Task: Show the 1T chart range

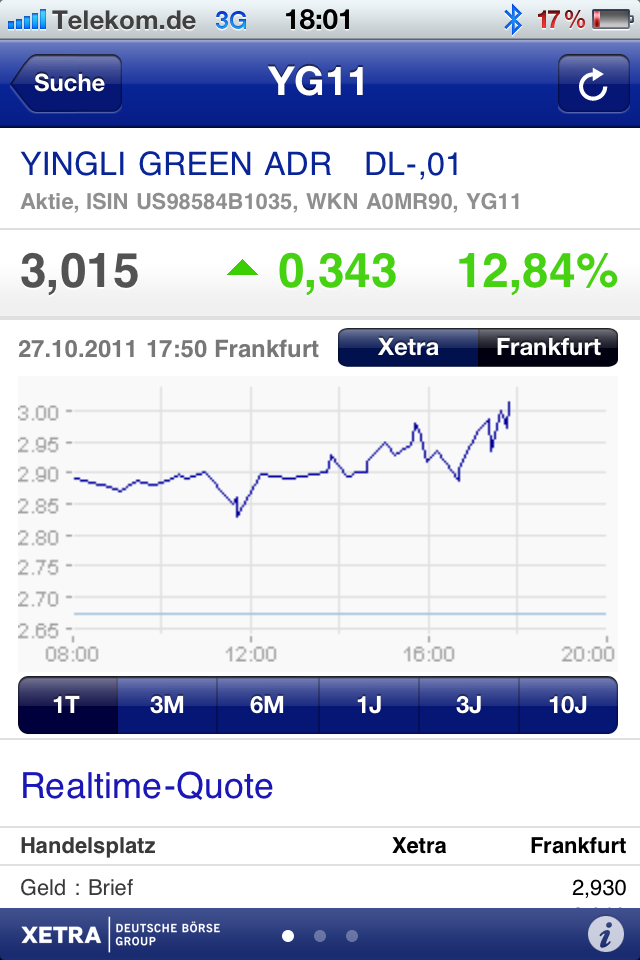Action: pyautogui.click(x=67, y=705)
